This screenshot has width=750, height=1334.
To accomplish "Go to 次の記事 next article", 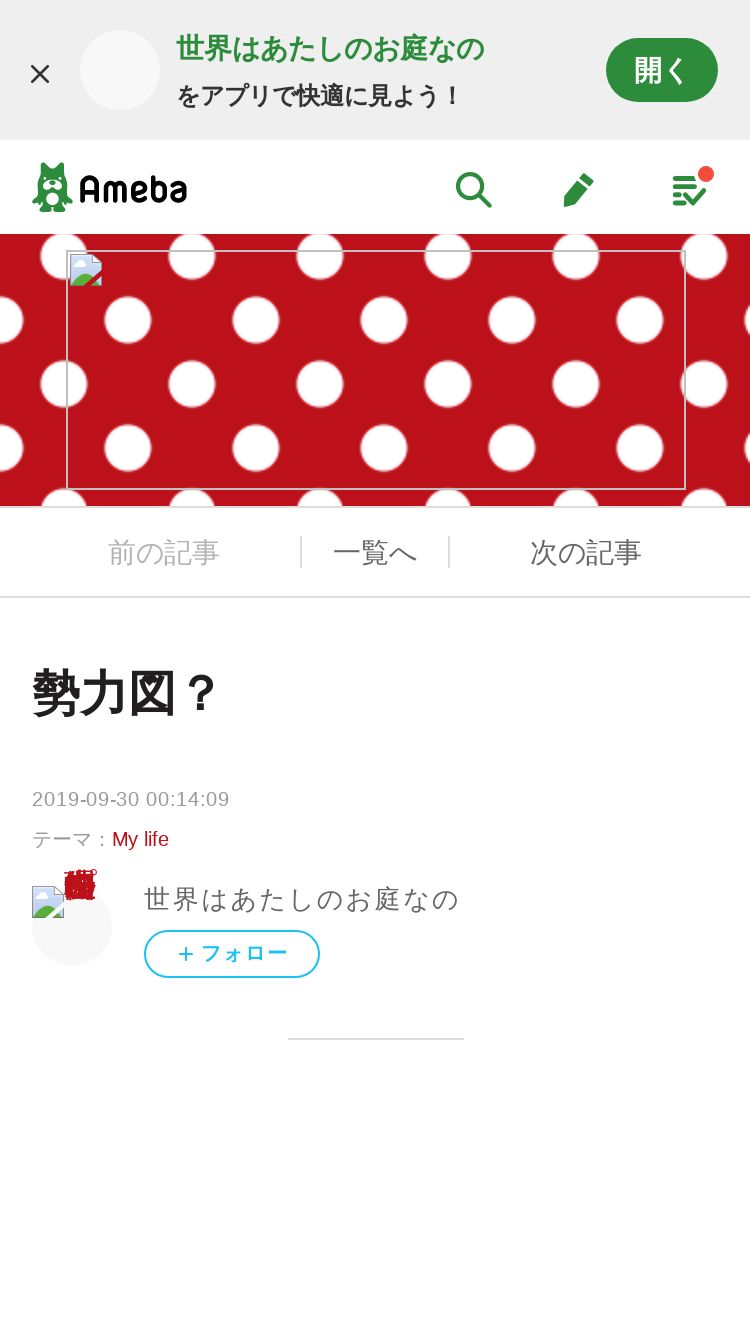I will (586, 552).
